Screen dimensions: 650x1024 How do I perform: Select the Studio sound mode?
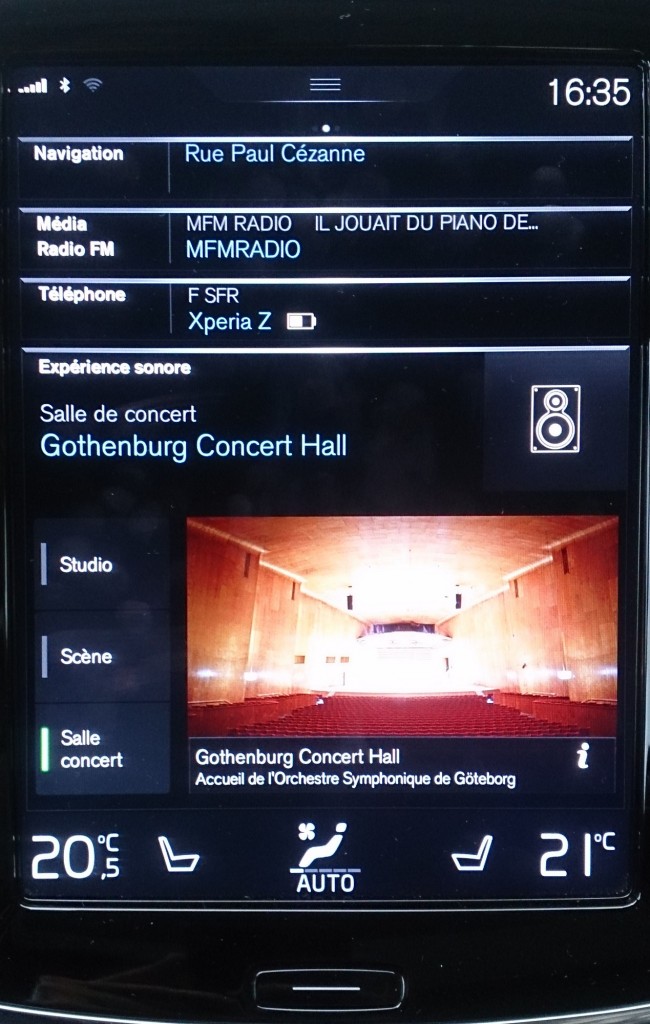pos(102,565)
